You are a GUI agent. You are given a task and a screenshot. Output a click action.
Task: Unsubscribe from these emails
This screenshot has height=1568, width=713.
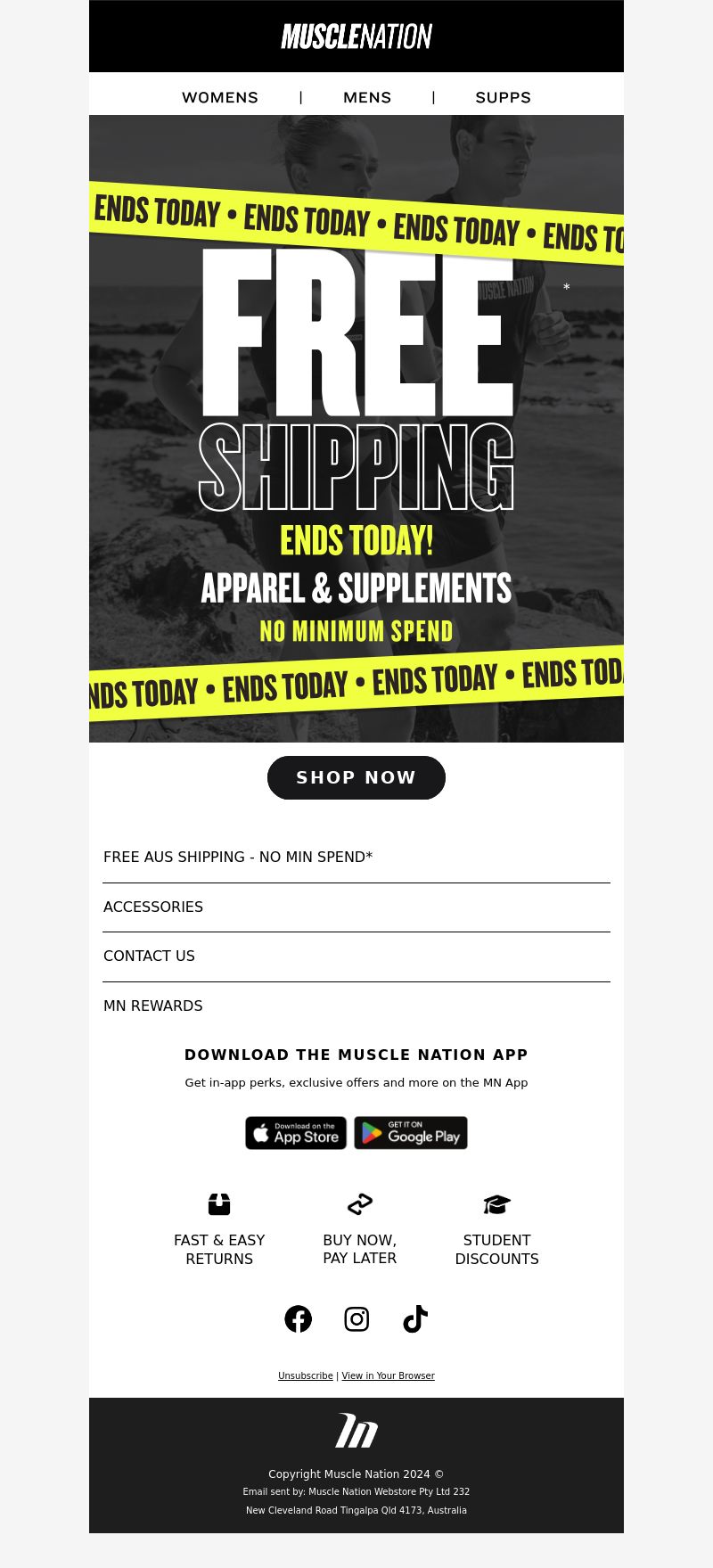click(x=306, y=1375)
